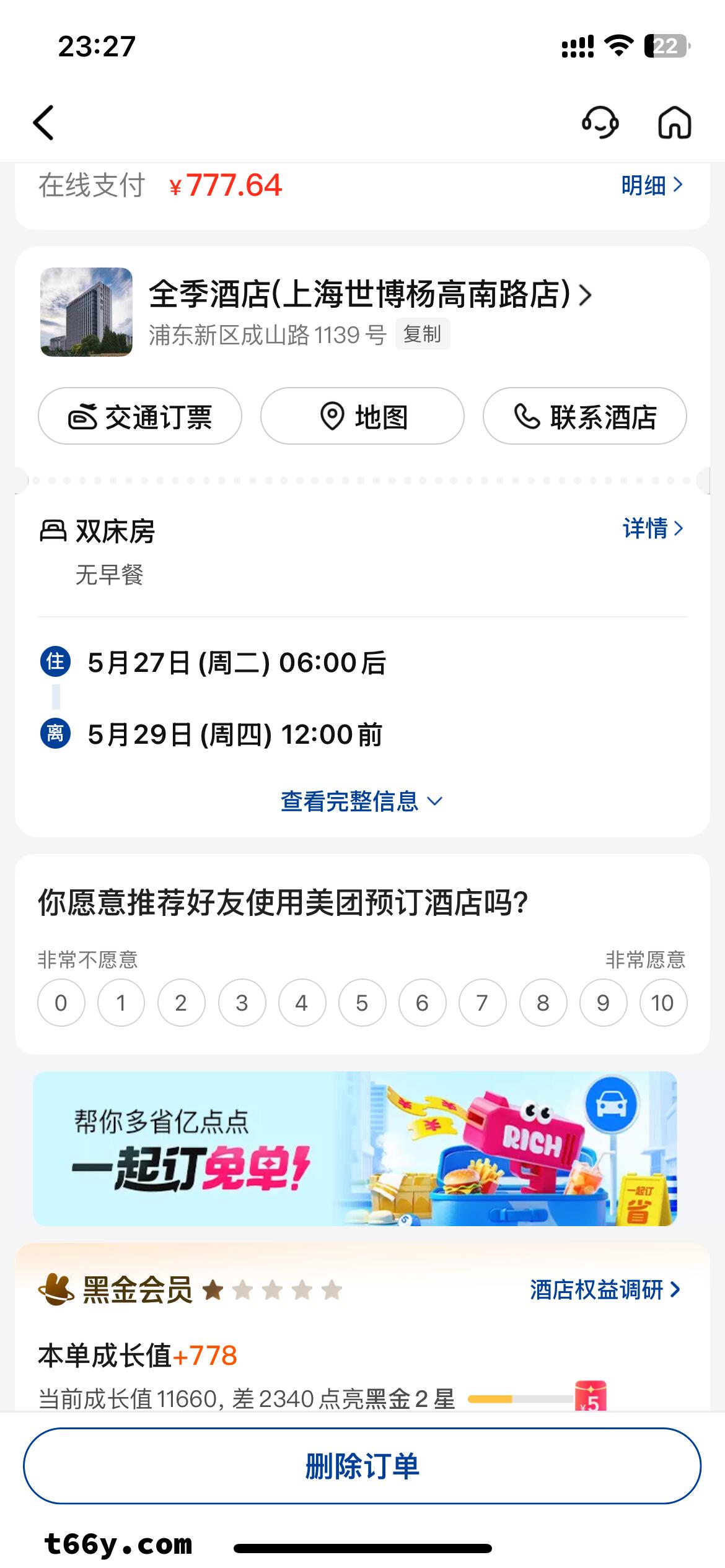Select score 0 on the survey
The image size is (725, 1568).
pyautogui.click(x=61, y=1003)
